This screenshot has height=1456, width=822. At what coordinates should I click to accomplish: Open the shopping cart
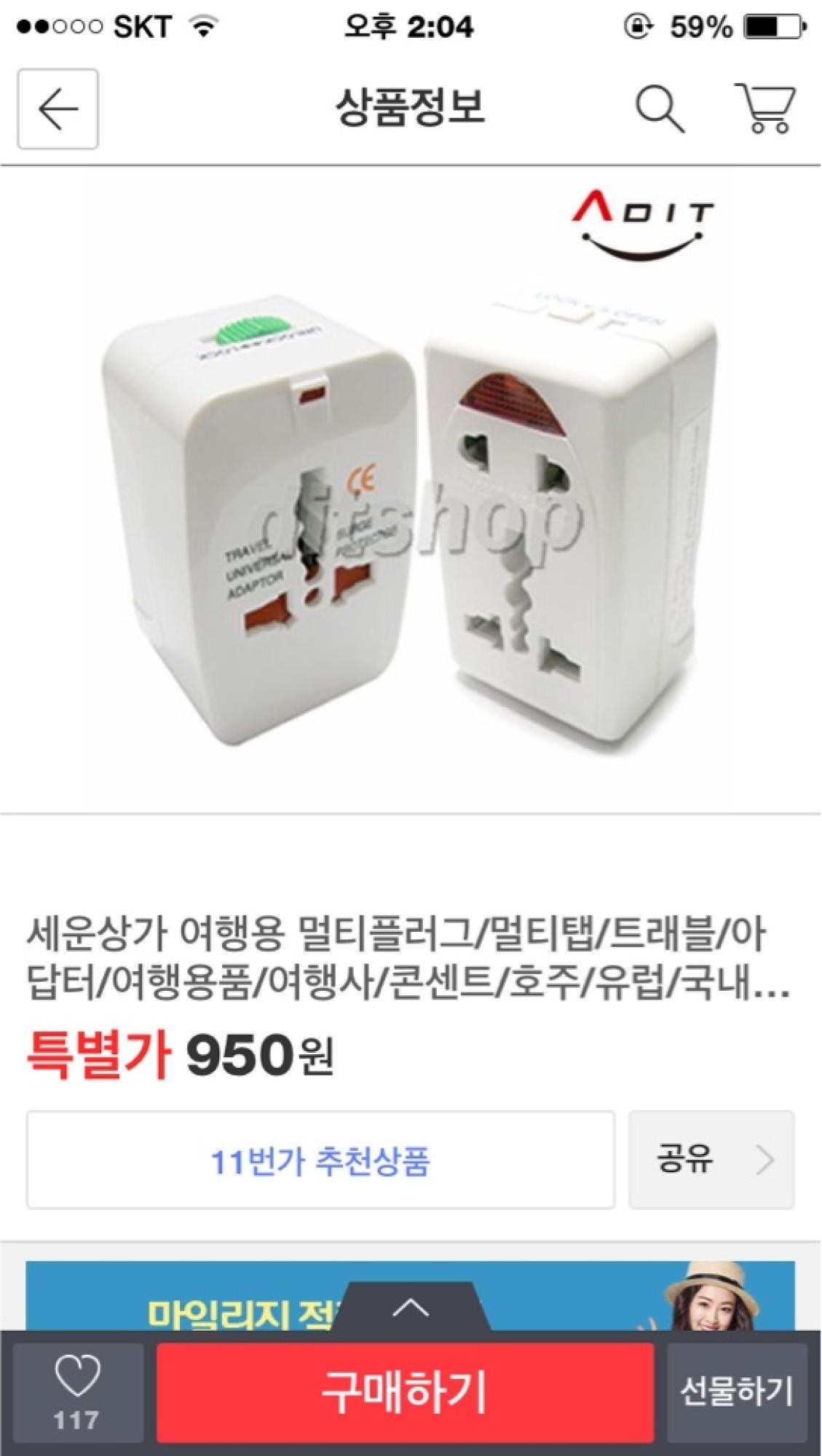click(x=766, y=109)
